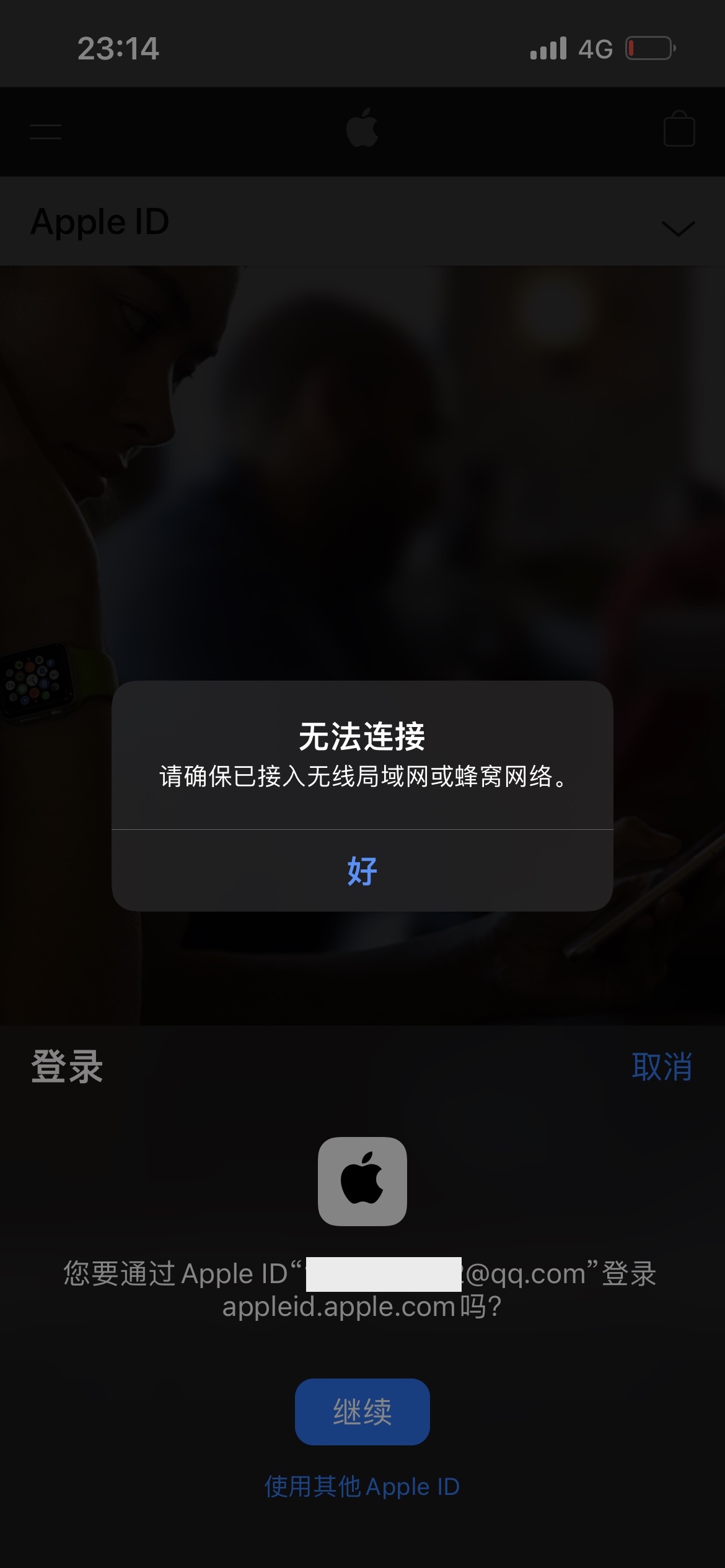The height and width of the screenshot is (1568, 725).
Task: Open the hamburger menu
Action: (45, 131)
